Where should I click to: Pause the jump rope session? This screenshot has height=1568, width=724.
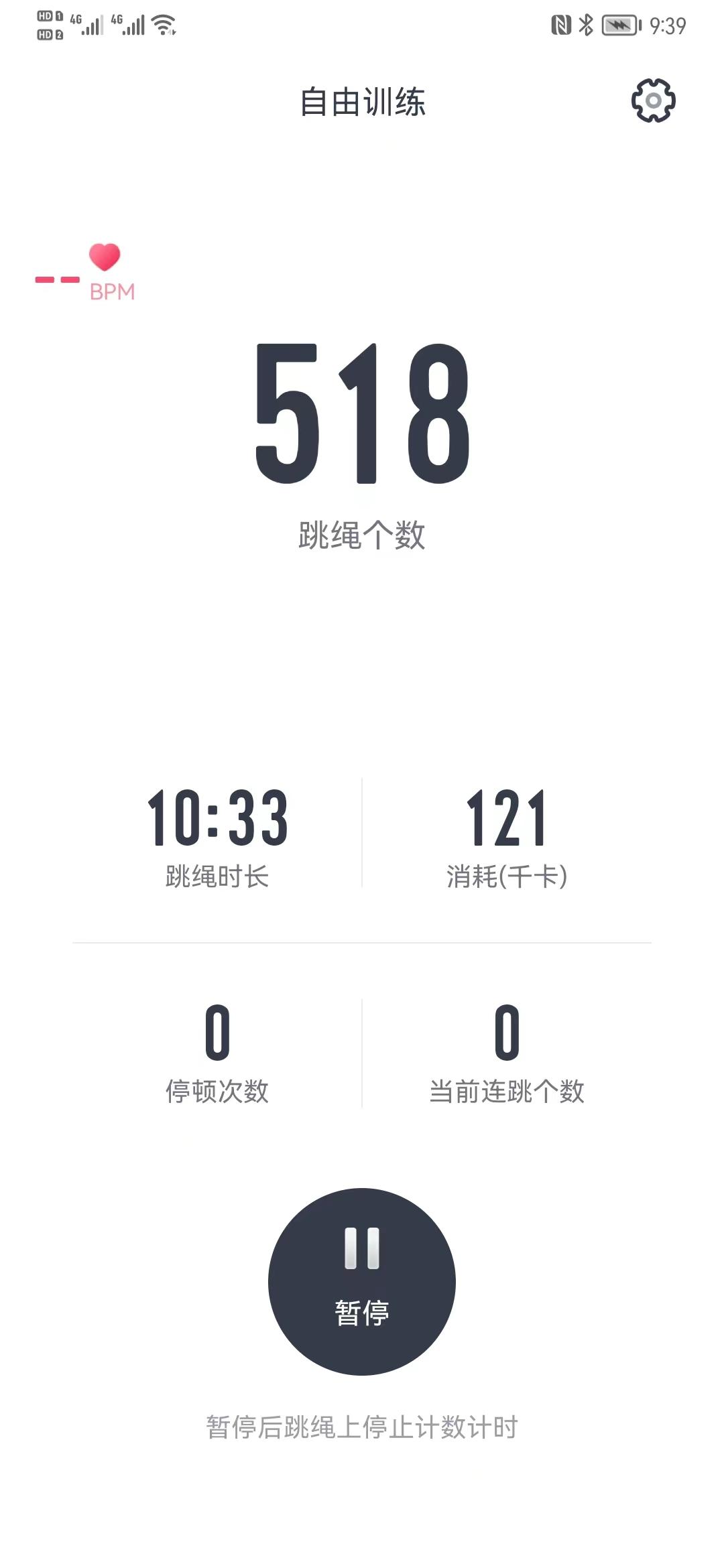pos(362,1281)
